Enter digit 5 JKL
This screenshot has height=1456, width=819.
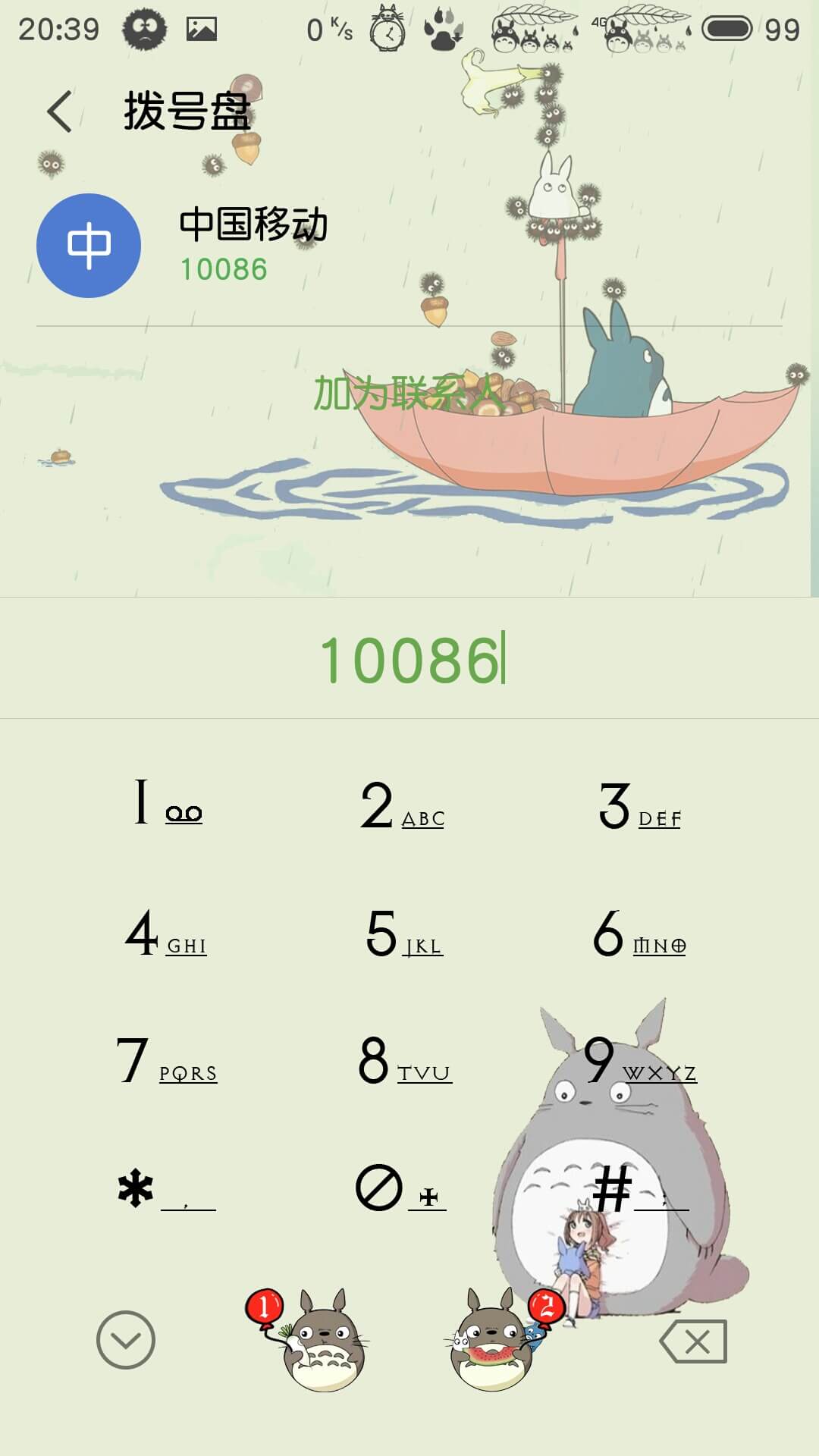pyautogui.click(x=404, y=933)
